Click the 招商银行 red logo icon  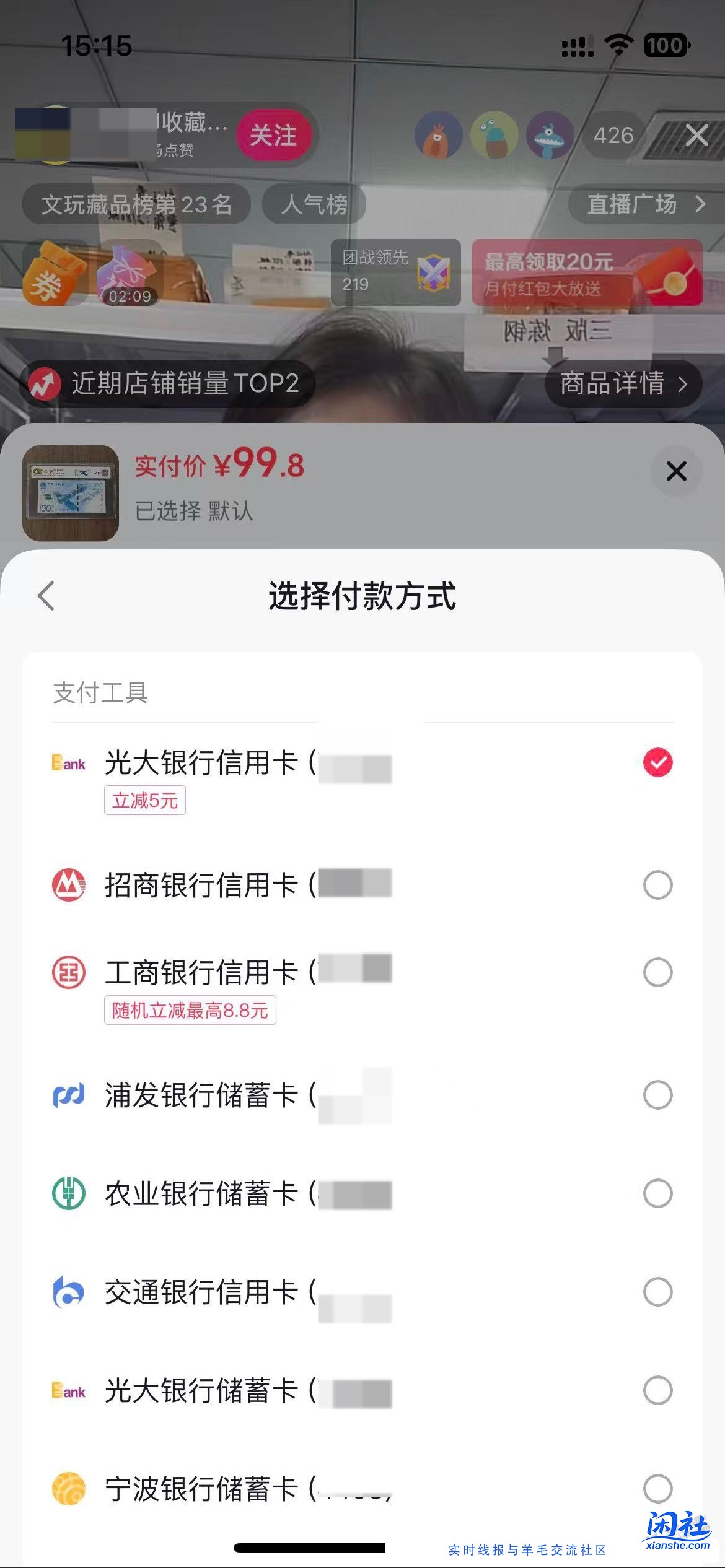click(68, 884)
